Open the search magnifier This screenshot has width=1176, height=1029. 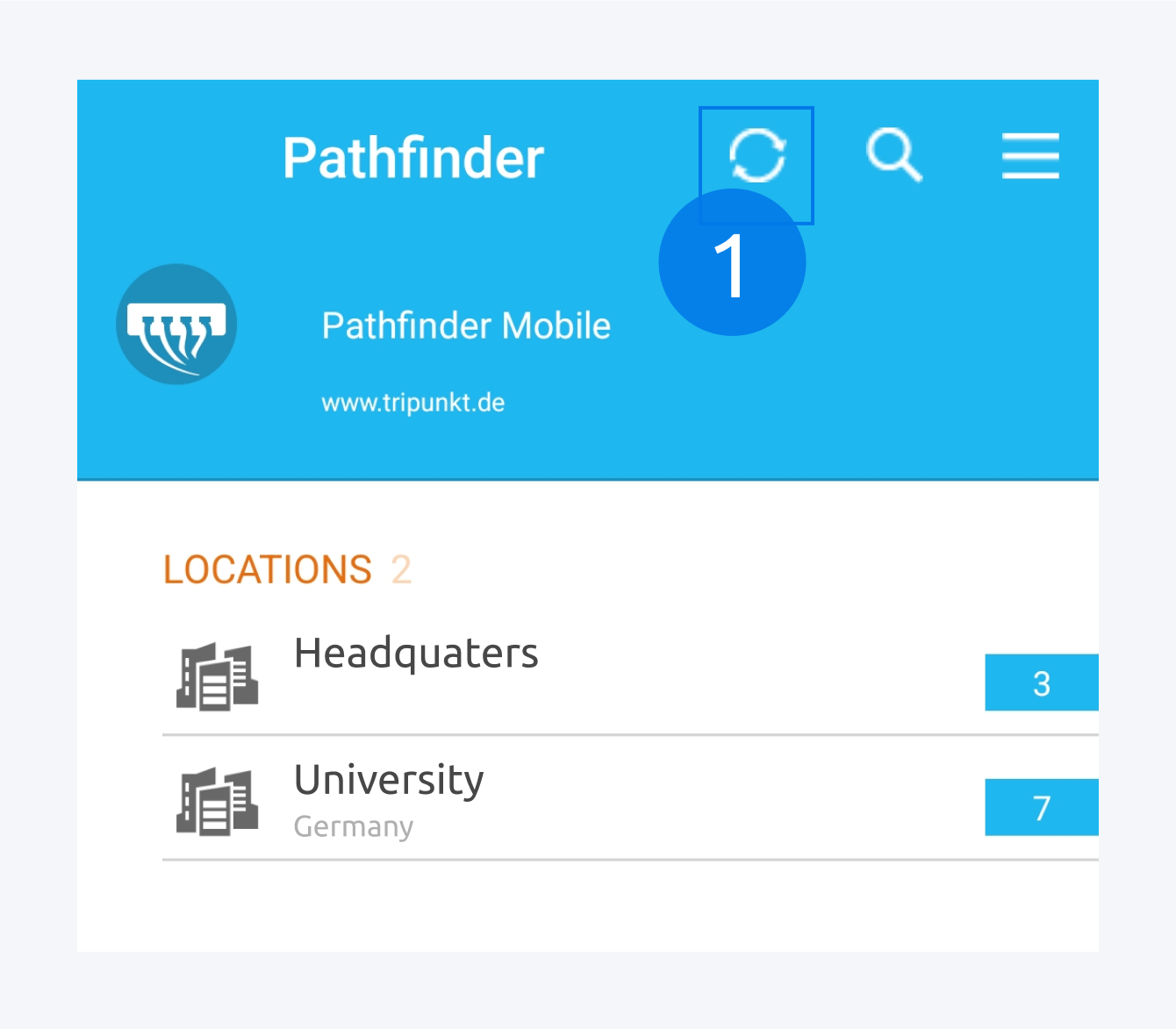click(x=893, y=155)
